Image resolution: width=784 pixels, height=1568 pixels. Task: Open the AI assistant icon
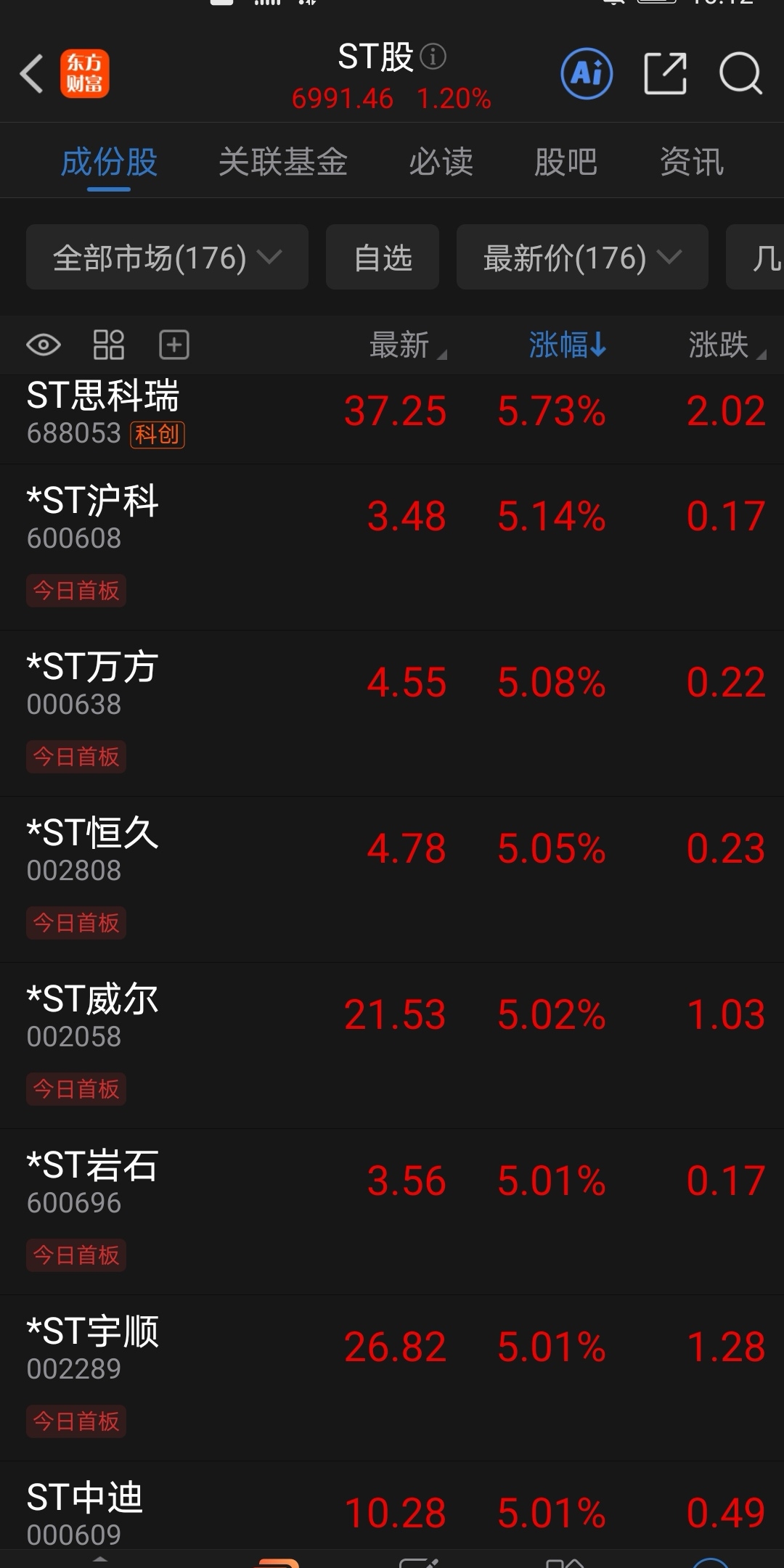[x=587, y=73]
